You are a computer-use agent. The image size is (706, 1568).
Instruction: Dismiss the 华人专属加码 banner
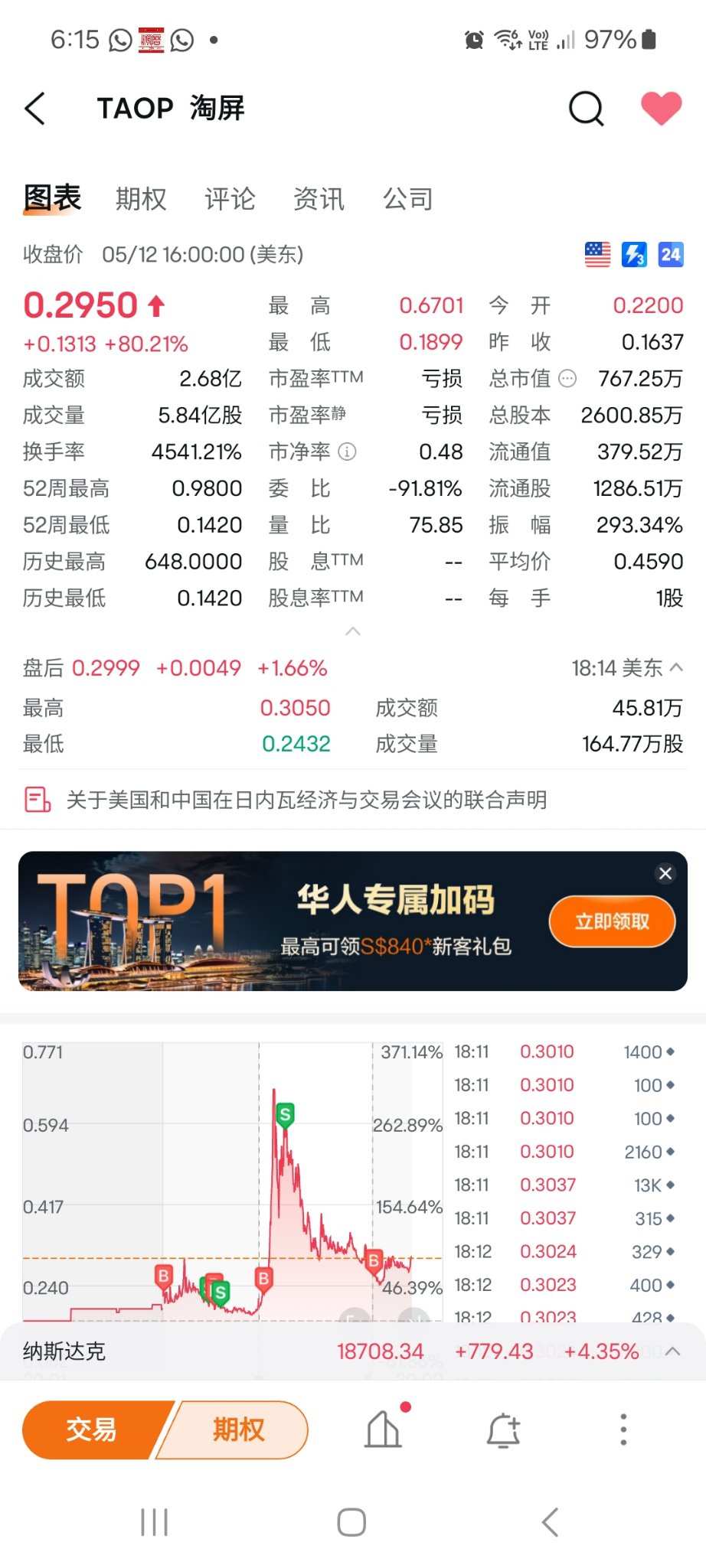665,873
